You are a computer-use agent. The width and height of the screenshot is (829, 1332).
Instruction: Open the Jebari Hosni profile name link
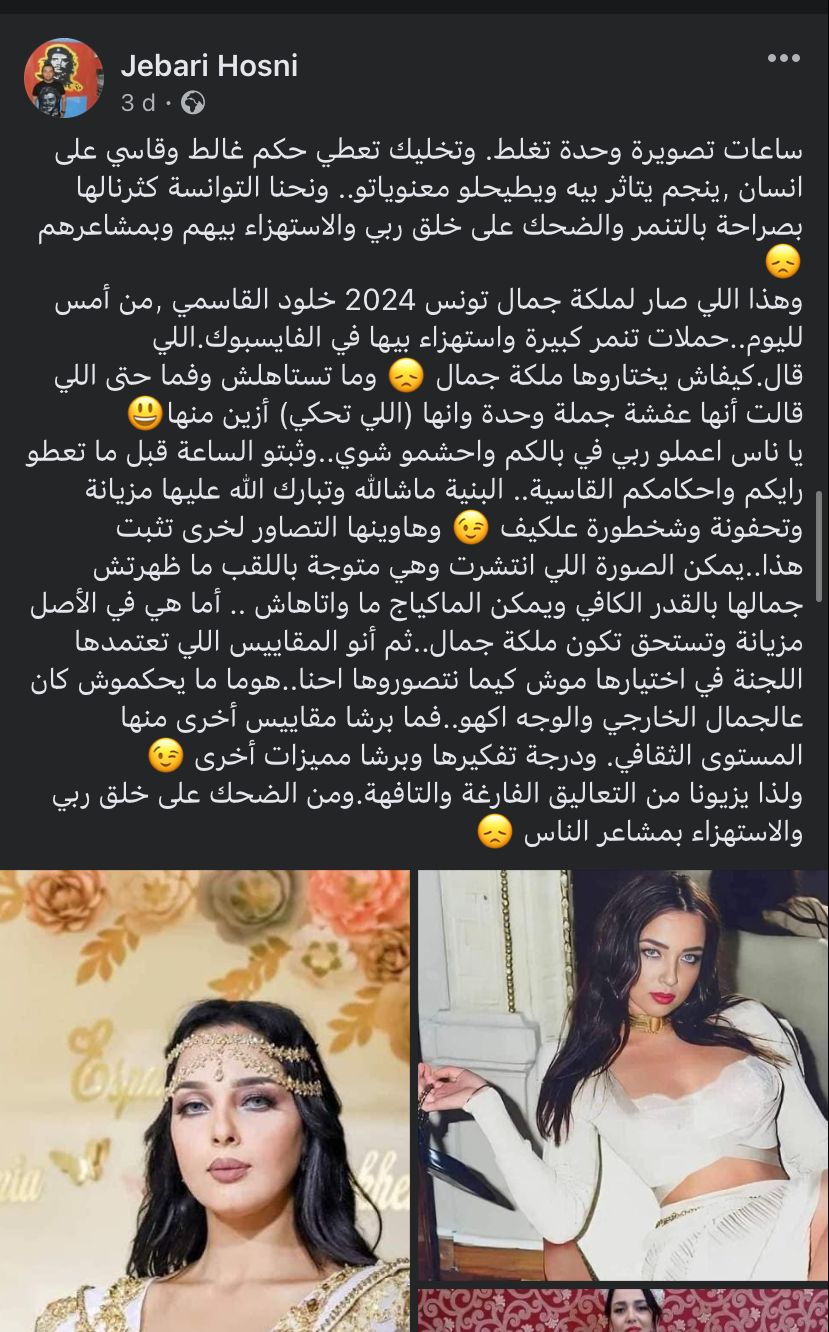click(x=209, y=66)
